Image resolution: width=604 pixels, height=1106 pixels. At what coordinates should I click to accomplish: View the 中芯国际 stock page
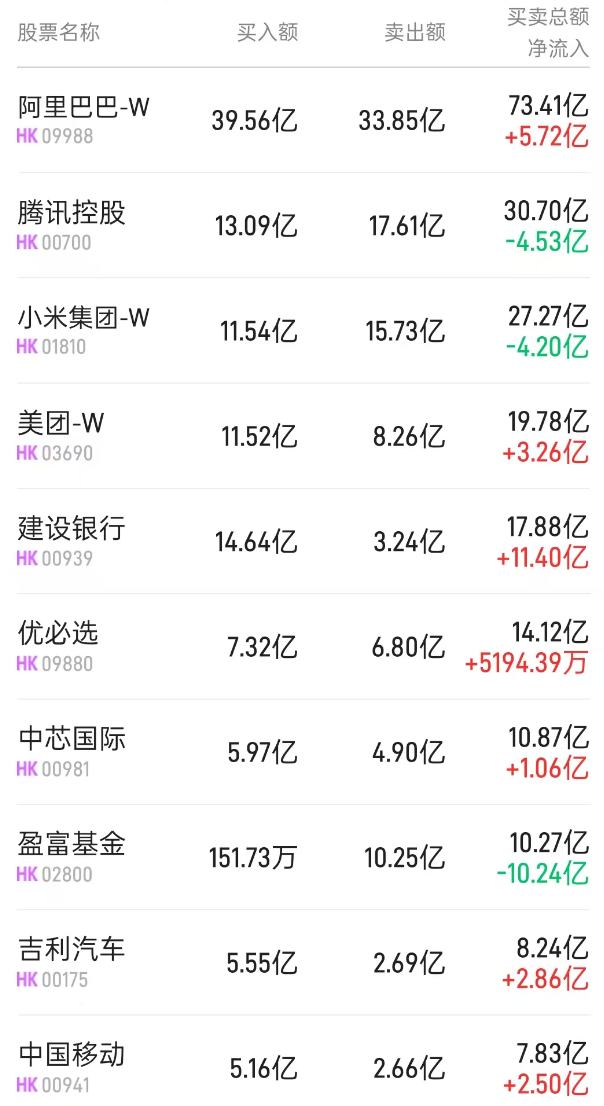tap(302, 752)
